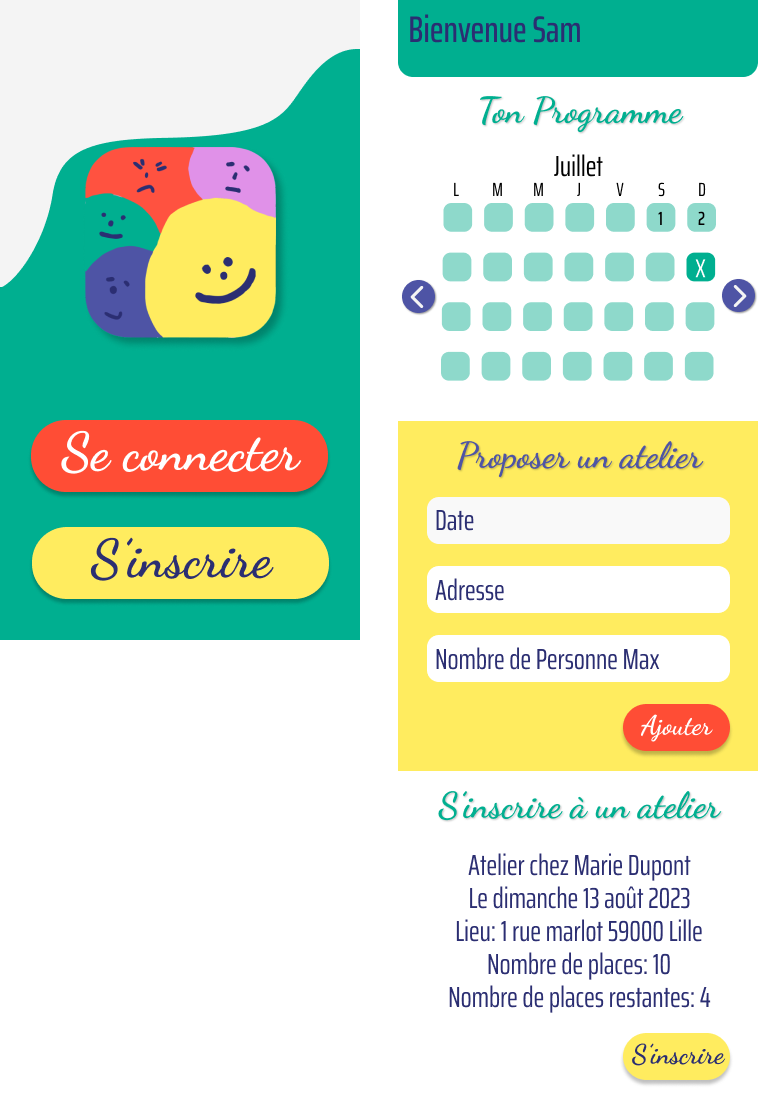
Task: Tap Ajouter to add the workshop
Action: [x=676, y=728]
